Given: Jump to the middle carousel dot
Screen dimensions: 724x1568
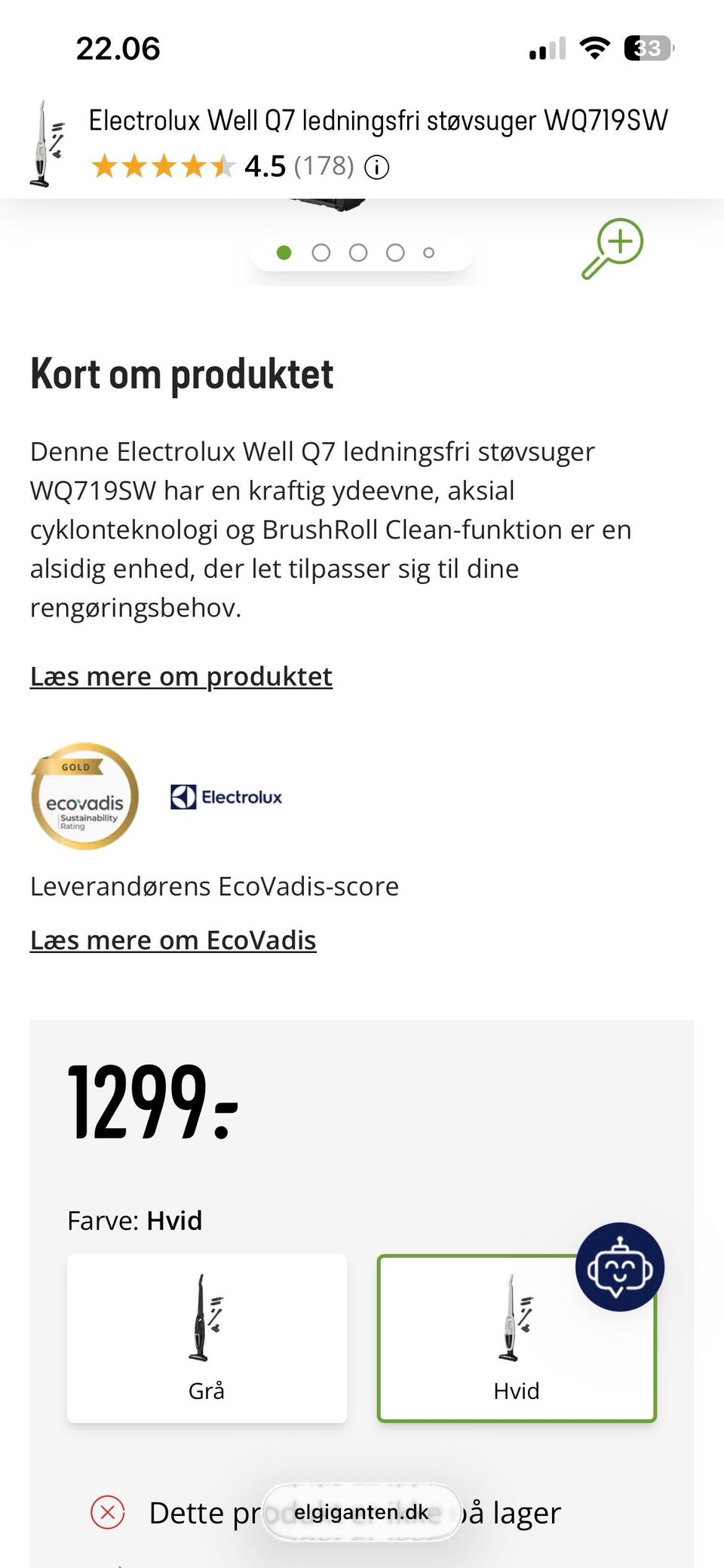Looking at the screenshot, I should tap(357, 253).
